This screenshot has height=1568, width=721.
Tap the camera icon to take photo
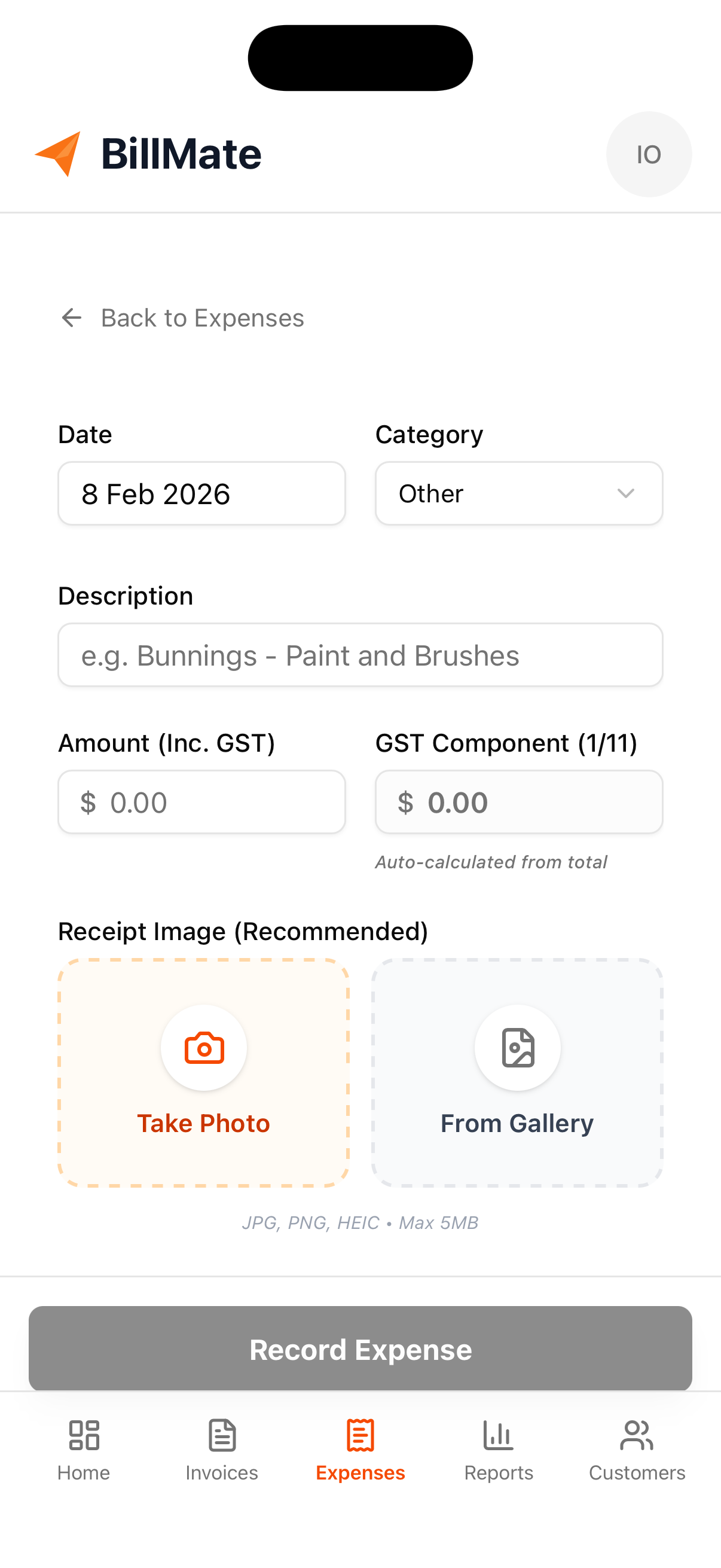[204, 1048]
